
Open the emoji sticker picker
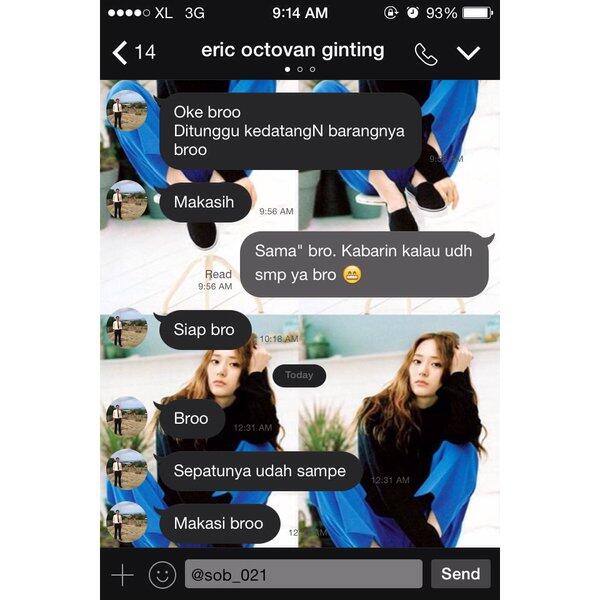coord(161,574)
